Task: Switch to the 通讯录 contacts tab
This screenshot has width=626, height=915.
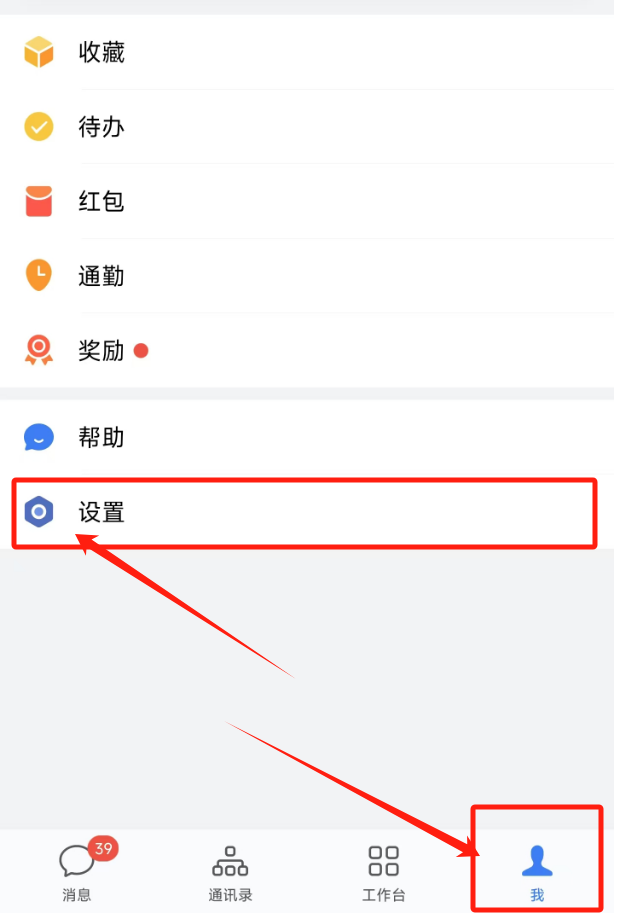Action: pos(230,872)
